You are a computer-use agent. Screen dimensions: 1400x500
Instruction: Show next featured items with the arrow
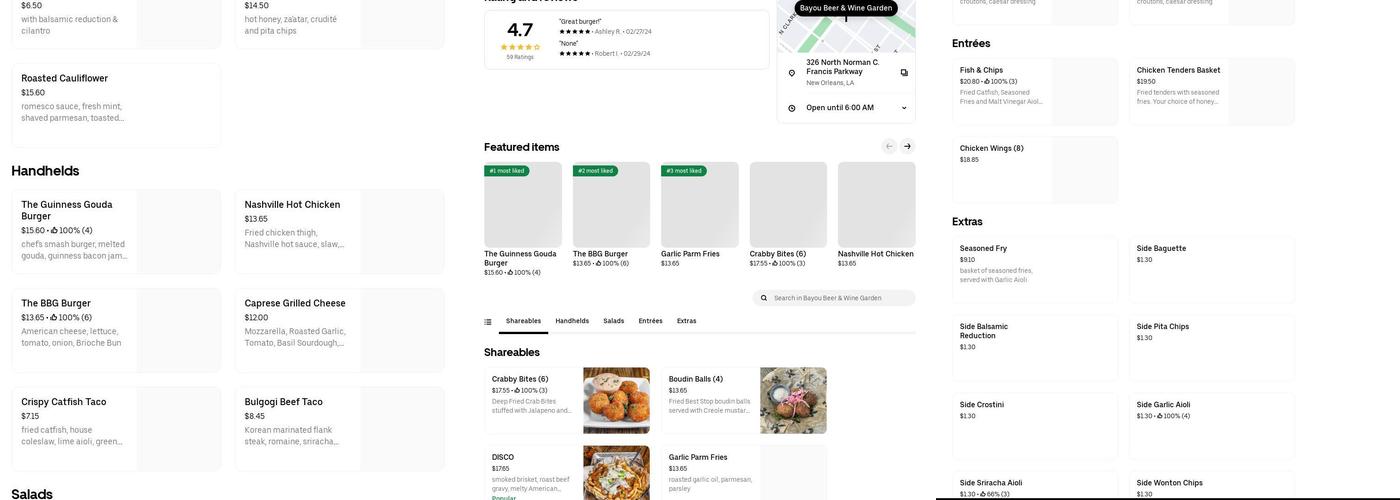tap(907, 146)
